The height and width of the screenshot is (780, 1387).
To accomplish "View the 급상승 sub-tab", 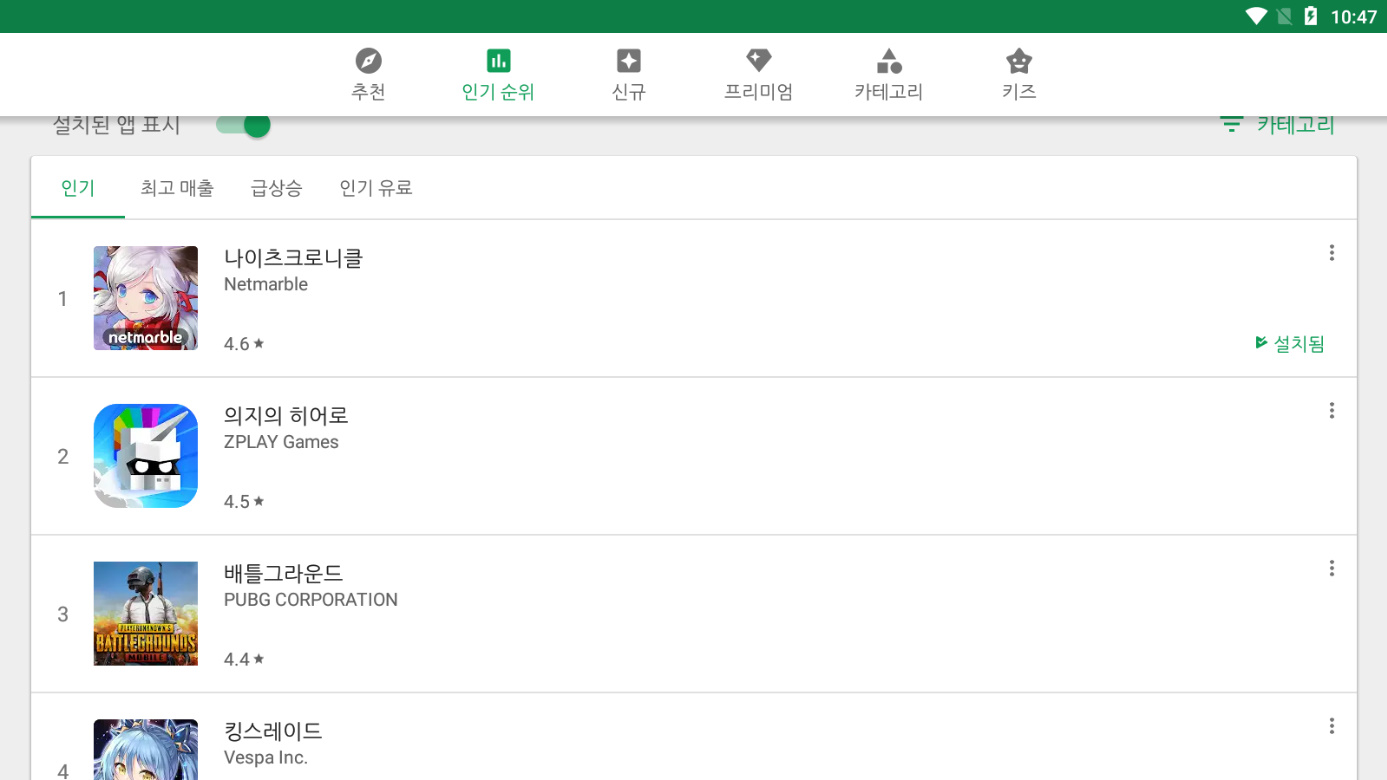I will (x=276, y=188).
